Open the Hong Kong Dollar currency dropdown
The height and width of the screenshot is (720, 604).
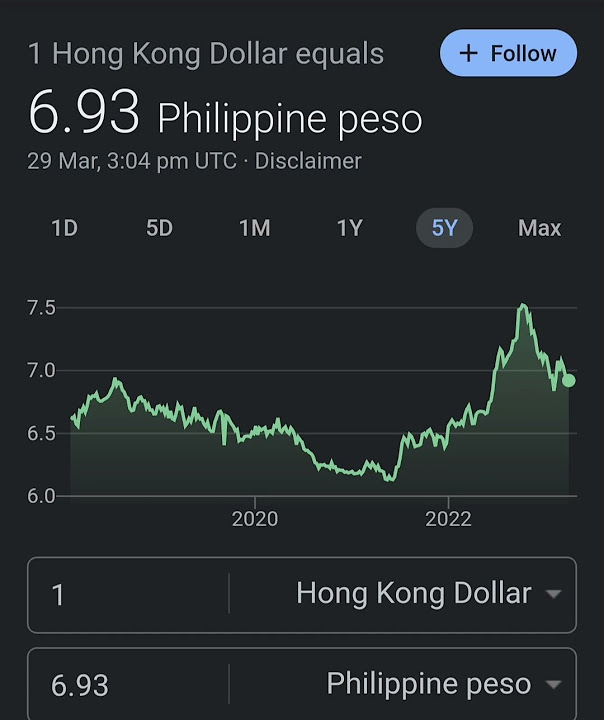pos(427,594)
